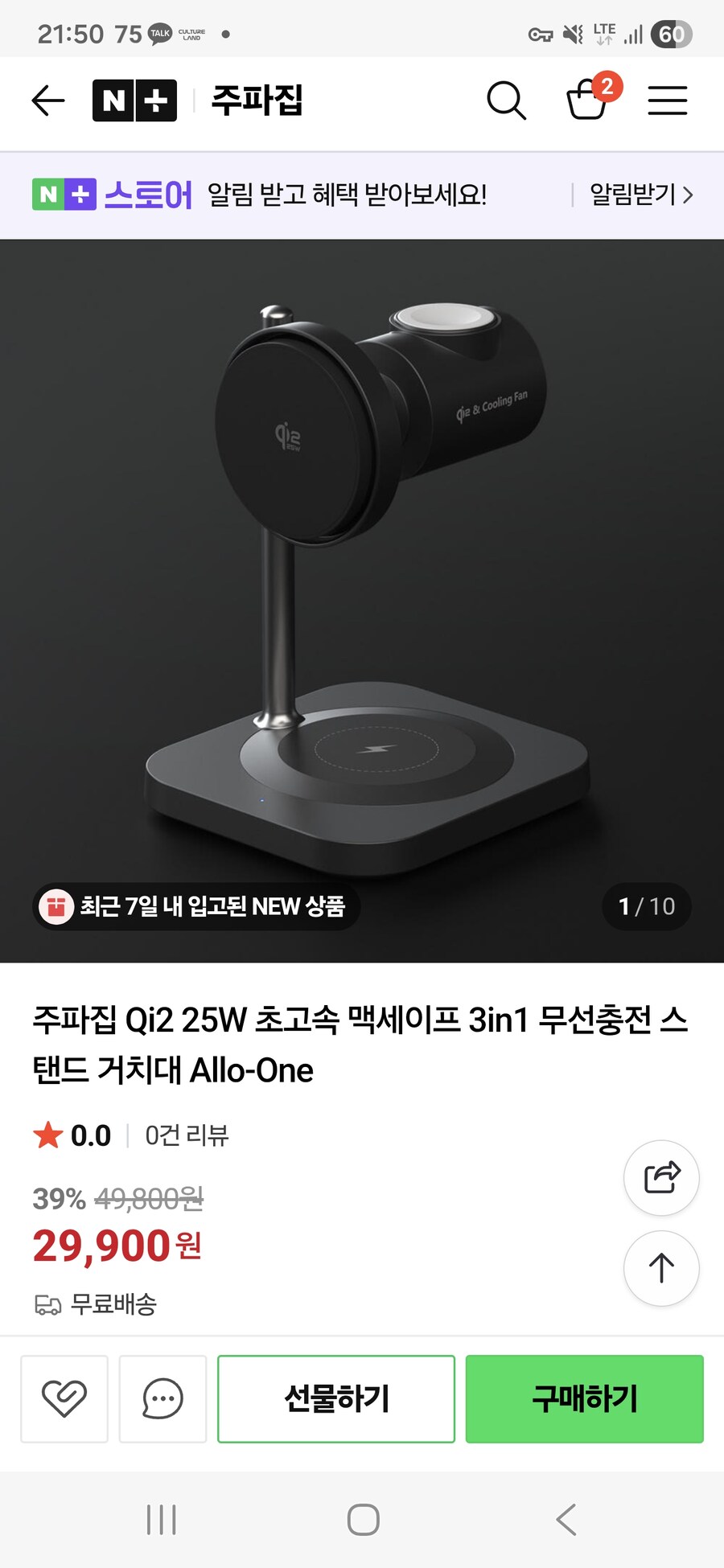Open the shopping cart with 2 items
Image resolution: width=724 pixels, height=1568 pixels.
pyautogui.click(x=588, y=102)
